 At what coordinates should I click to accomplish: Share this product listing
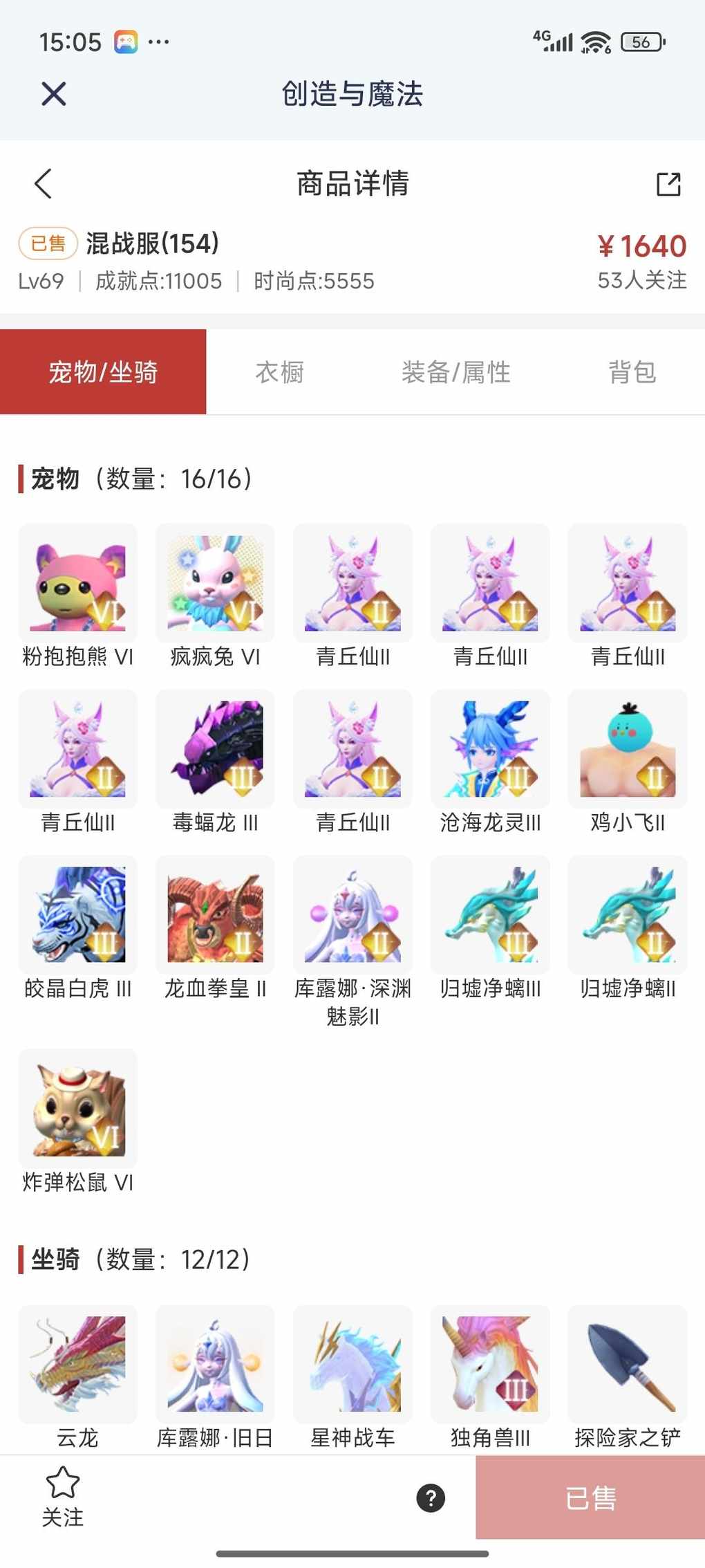(668, 184)
